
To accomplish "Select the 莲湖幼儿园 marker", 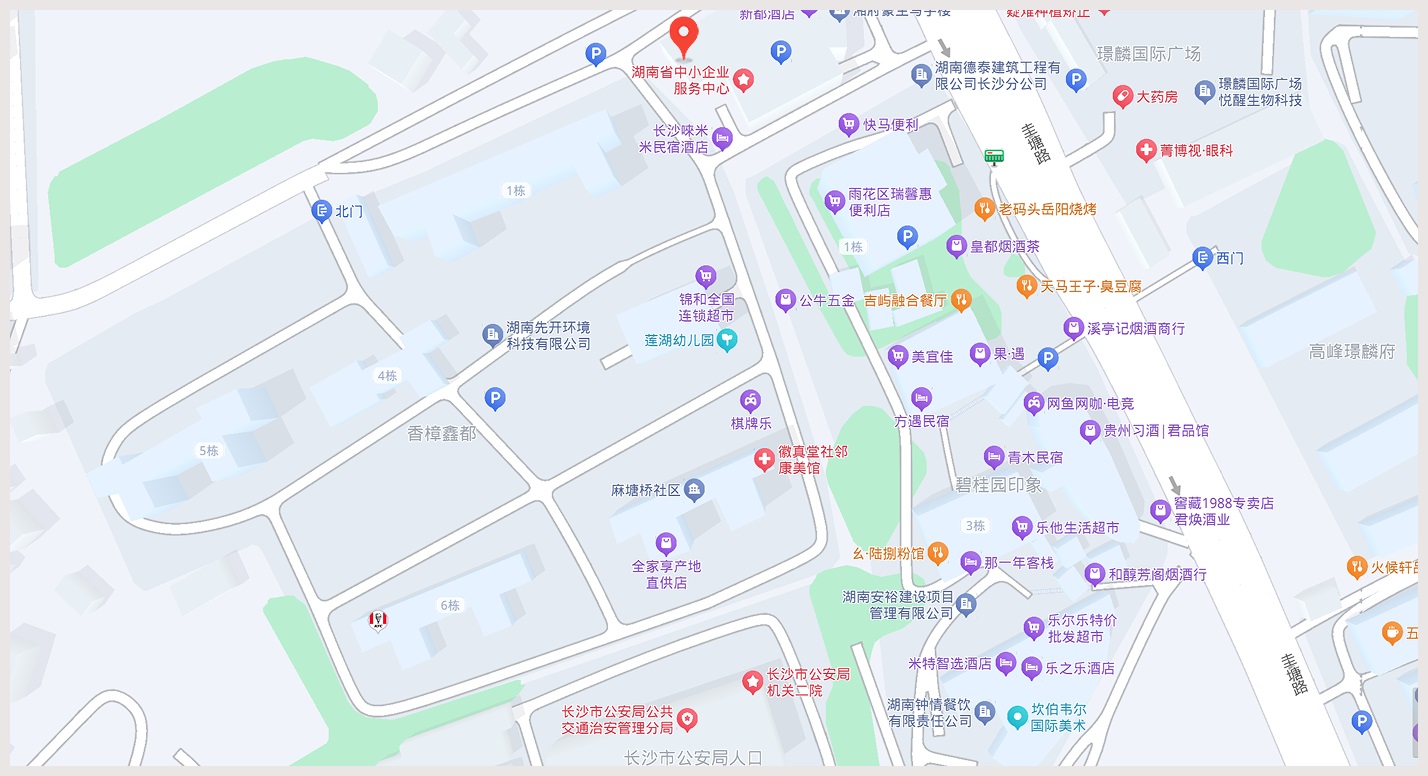I will click(727, 340).
